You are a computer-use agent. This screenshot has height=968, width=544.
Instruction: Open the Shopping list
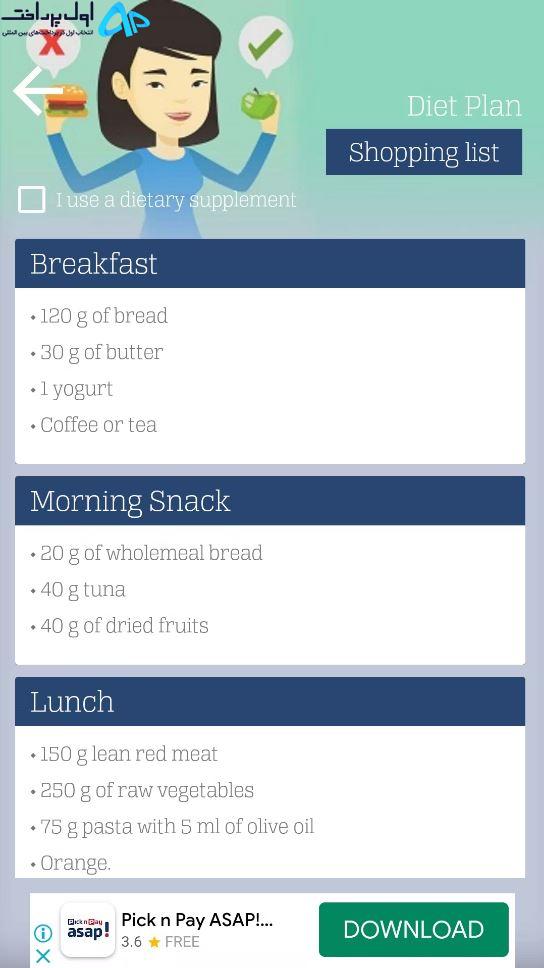click(x=424, y=152)
